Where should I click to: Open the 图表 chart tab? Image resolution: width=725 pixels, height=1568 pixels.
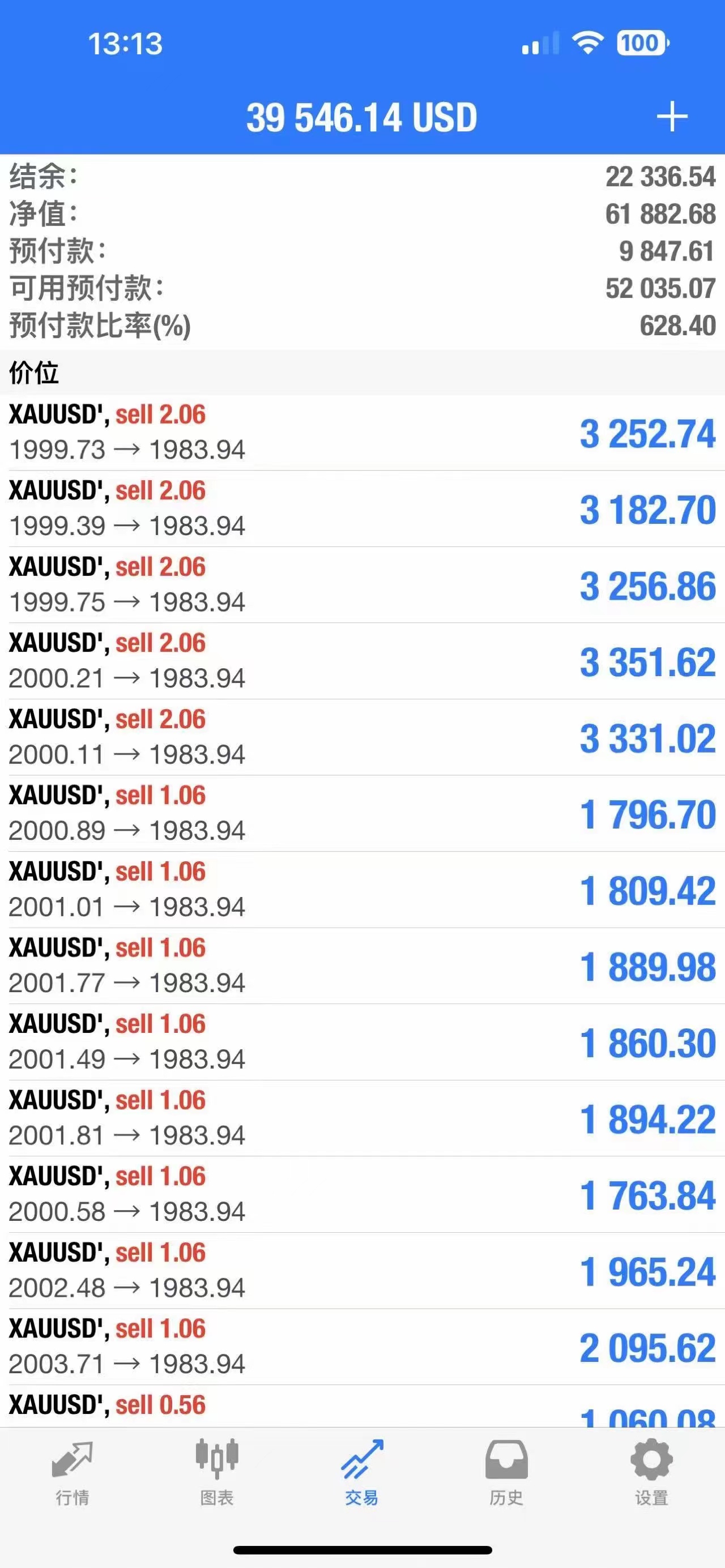[x=217, y=1473]
